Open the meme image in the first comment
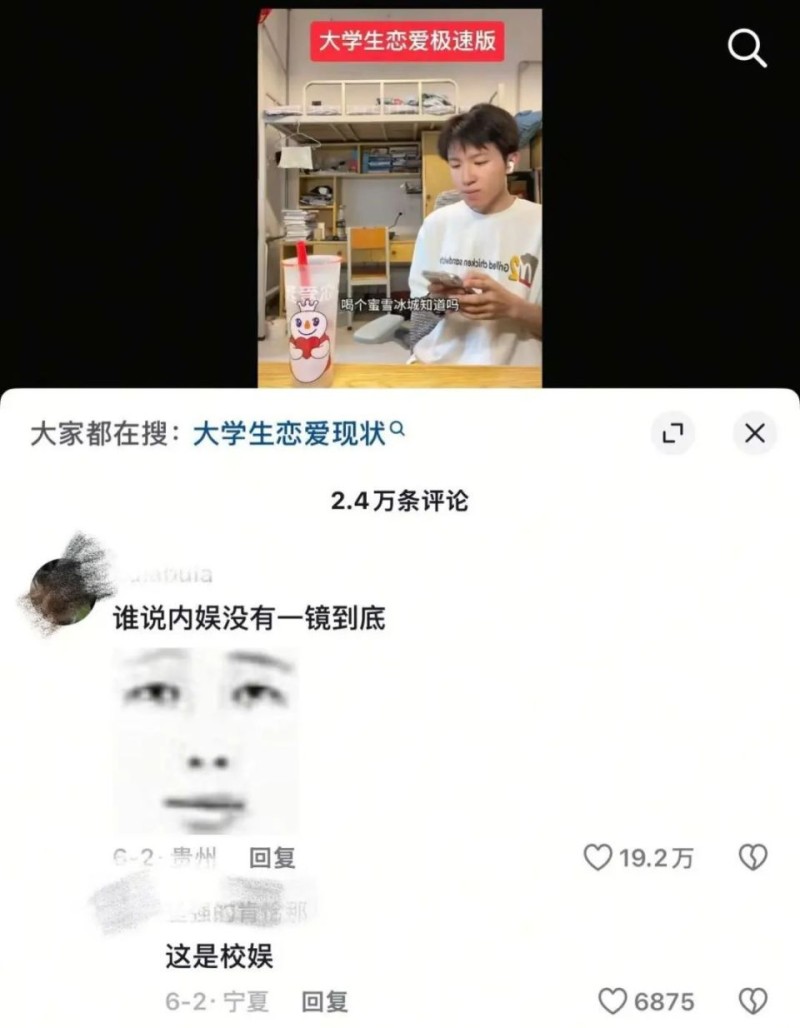Viewport: 800px width, 1028px height. (x=206, y=738)
